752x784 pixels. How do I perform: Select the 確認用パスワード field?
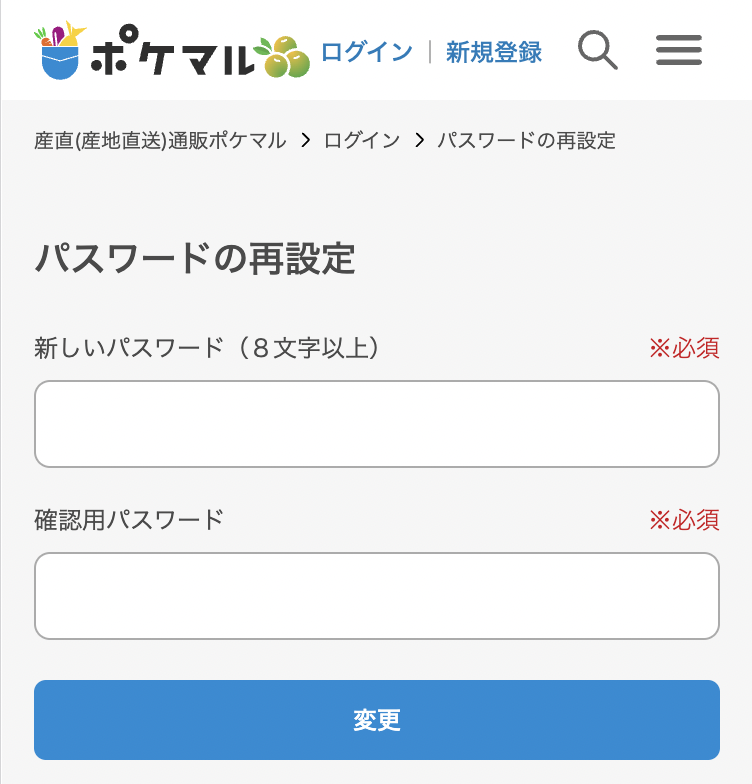tap(377, 596)
